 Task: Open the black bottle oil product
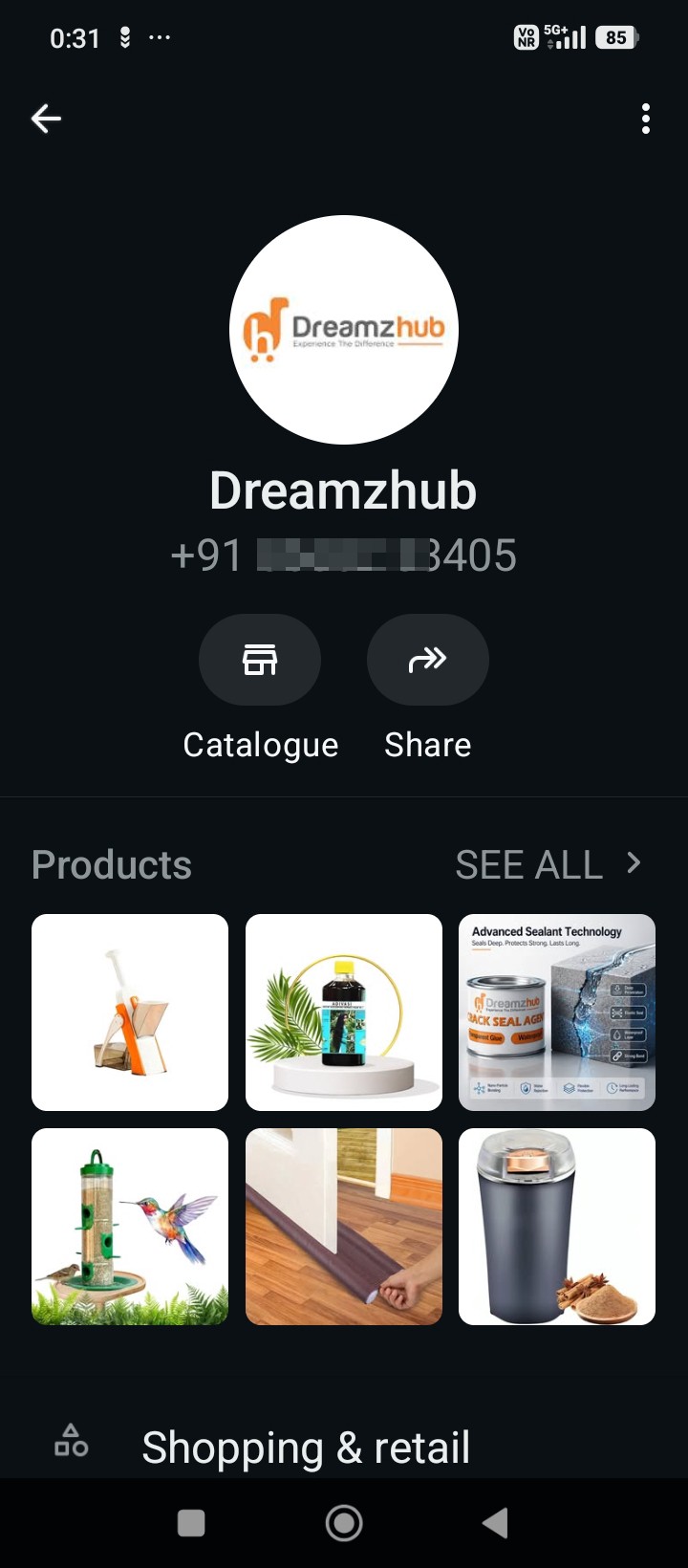point(344,1013)
